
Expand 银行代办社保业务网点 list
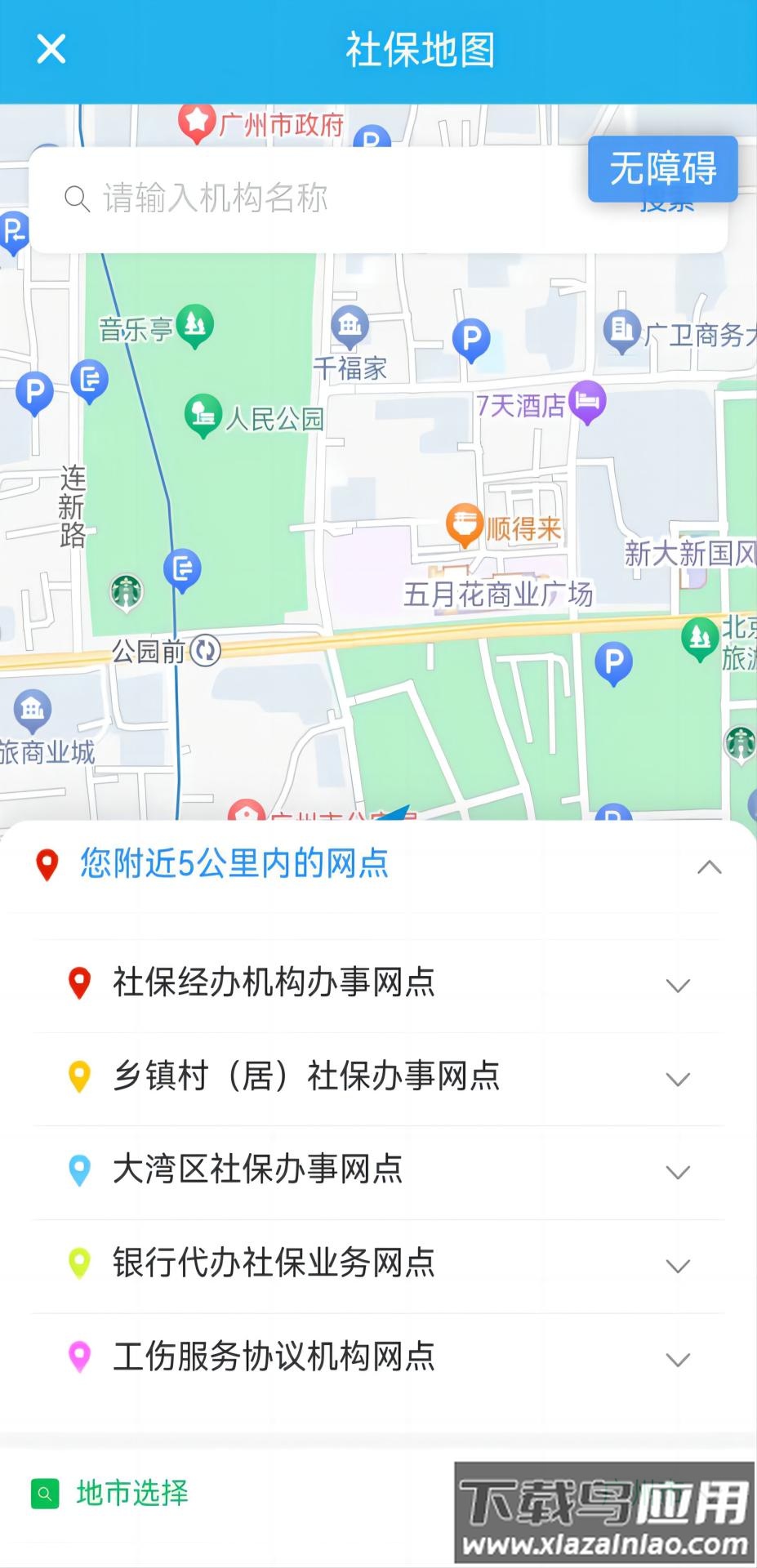coord(678,1266)
